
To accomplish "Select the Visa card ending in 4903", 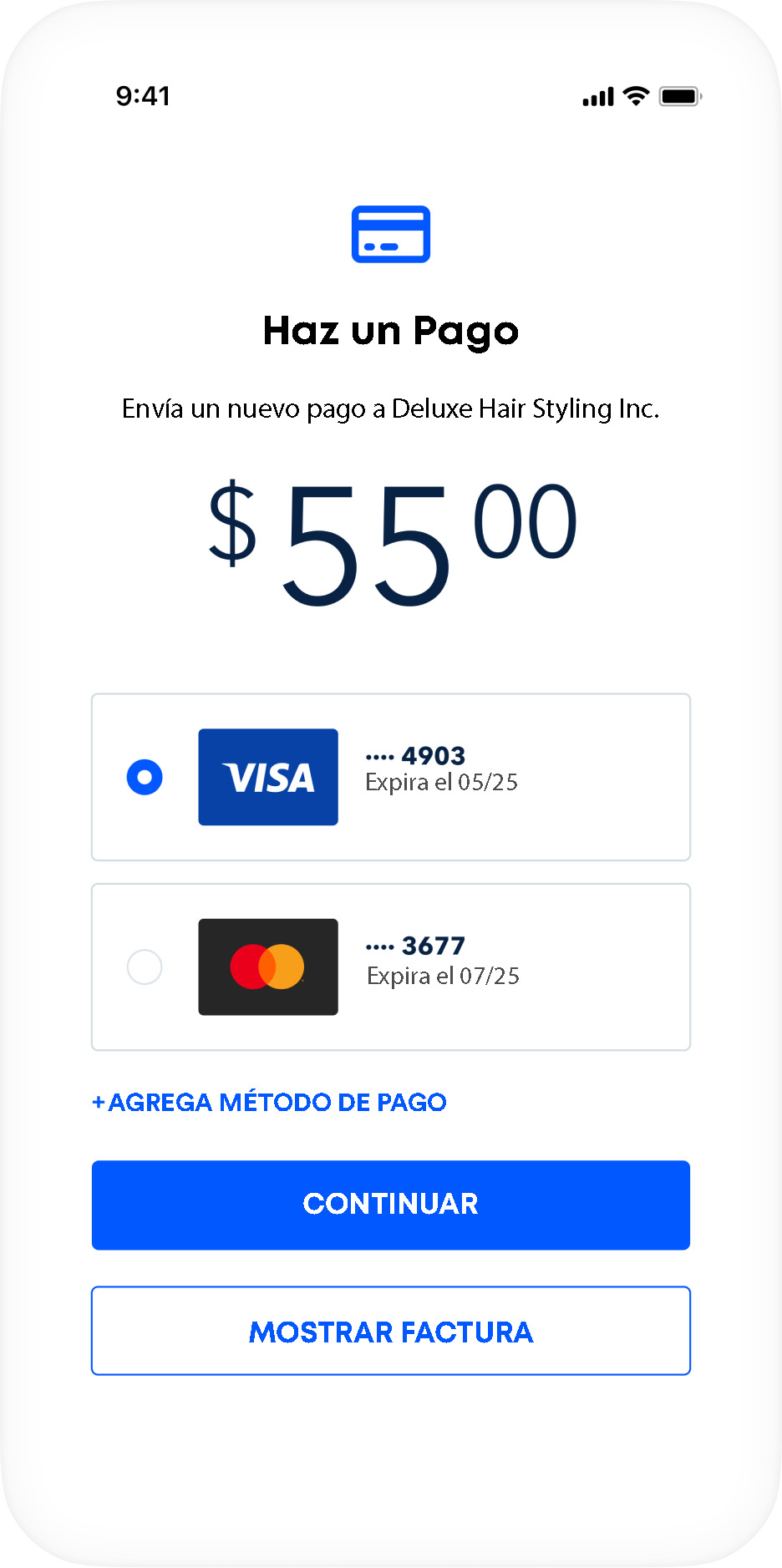I will [x=145, y=777].
